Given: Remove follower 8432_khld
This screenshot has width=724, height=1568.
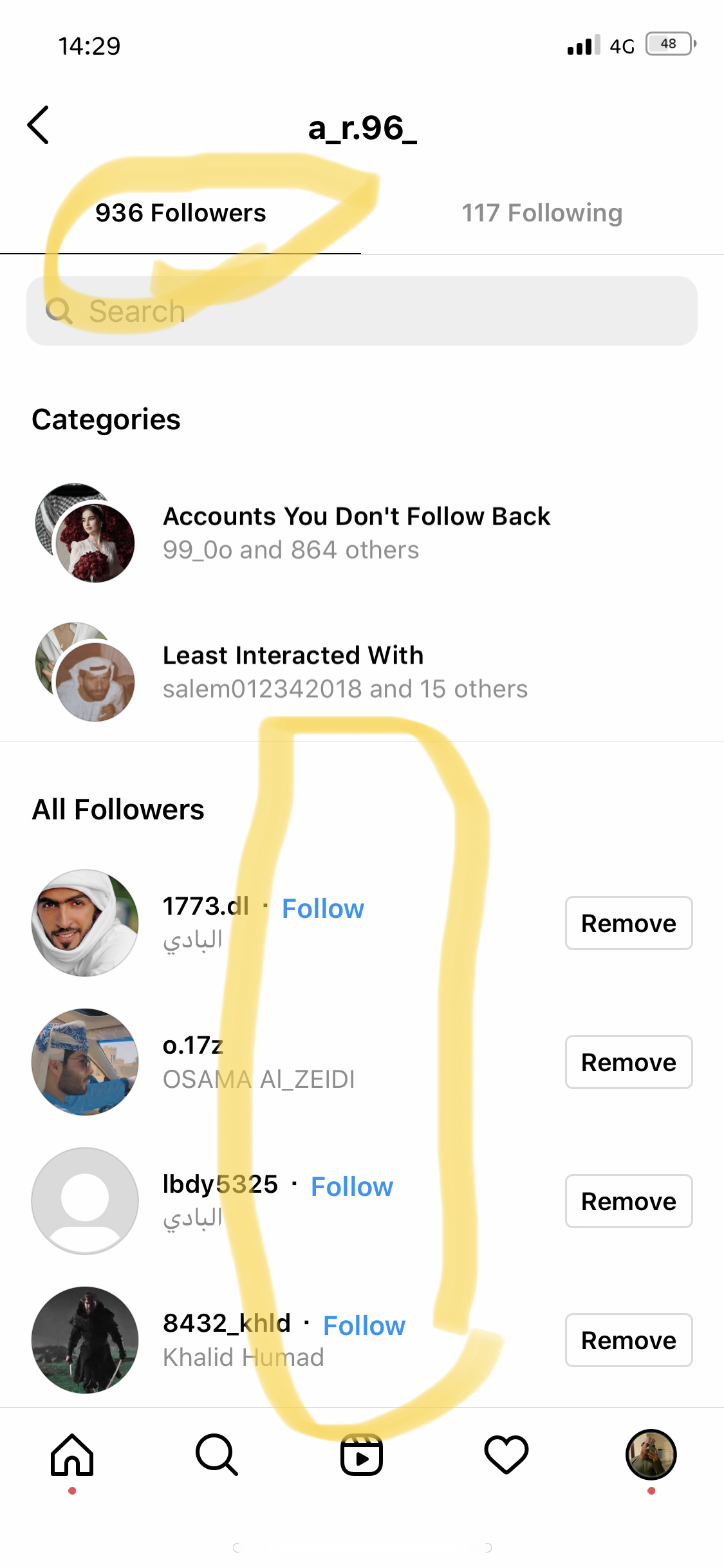Looking at the screenshot, I should coord(629,1340).
